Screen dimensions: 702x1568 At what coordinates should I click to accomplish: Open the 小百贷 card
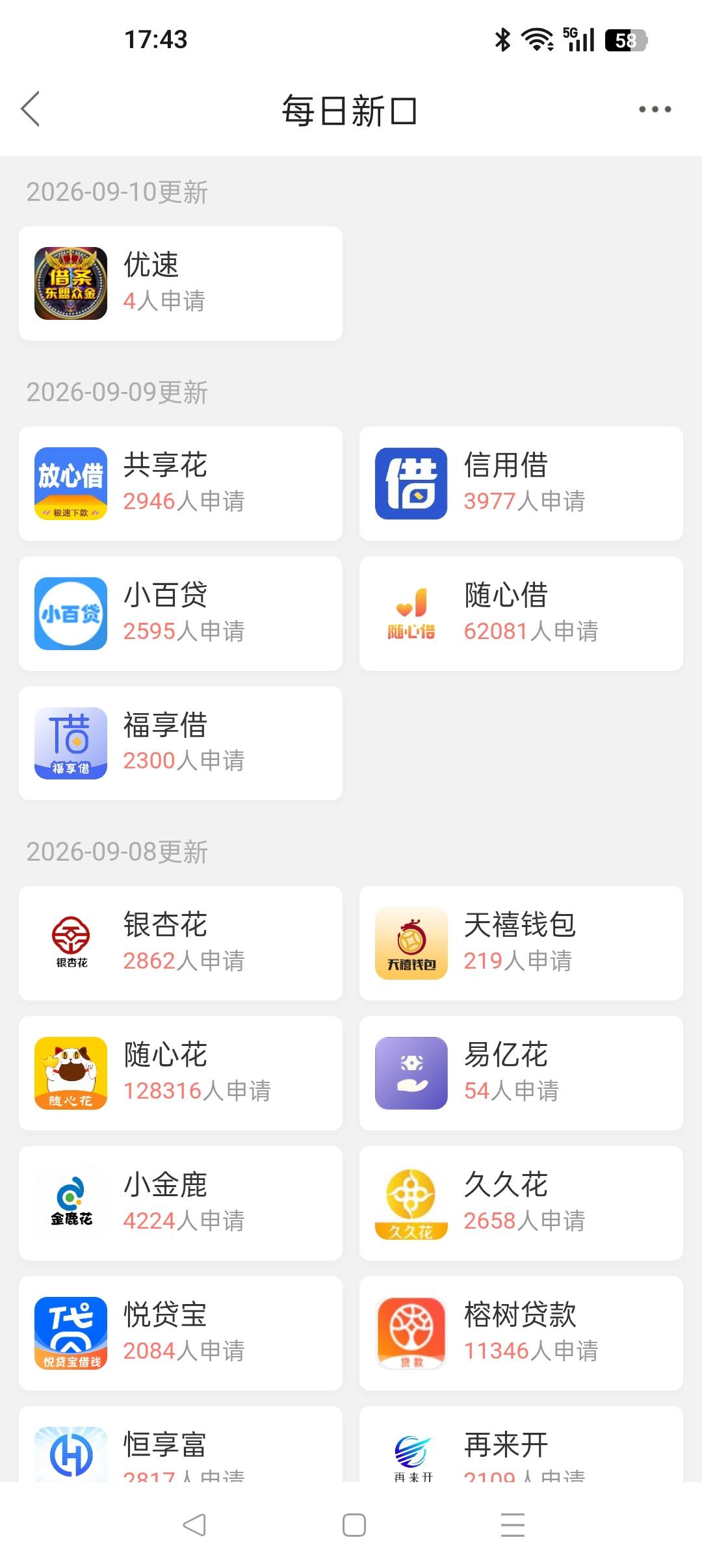click(181, 614)
